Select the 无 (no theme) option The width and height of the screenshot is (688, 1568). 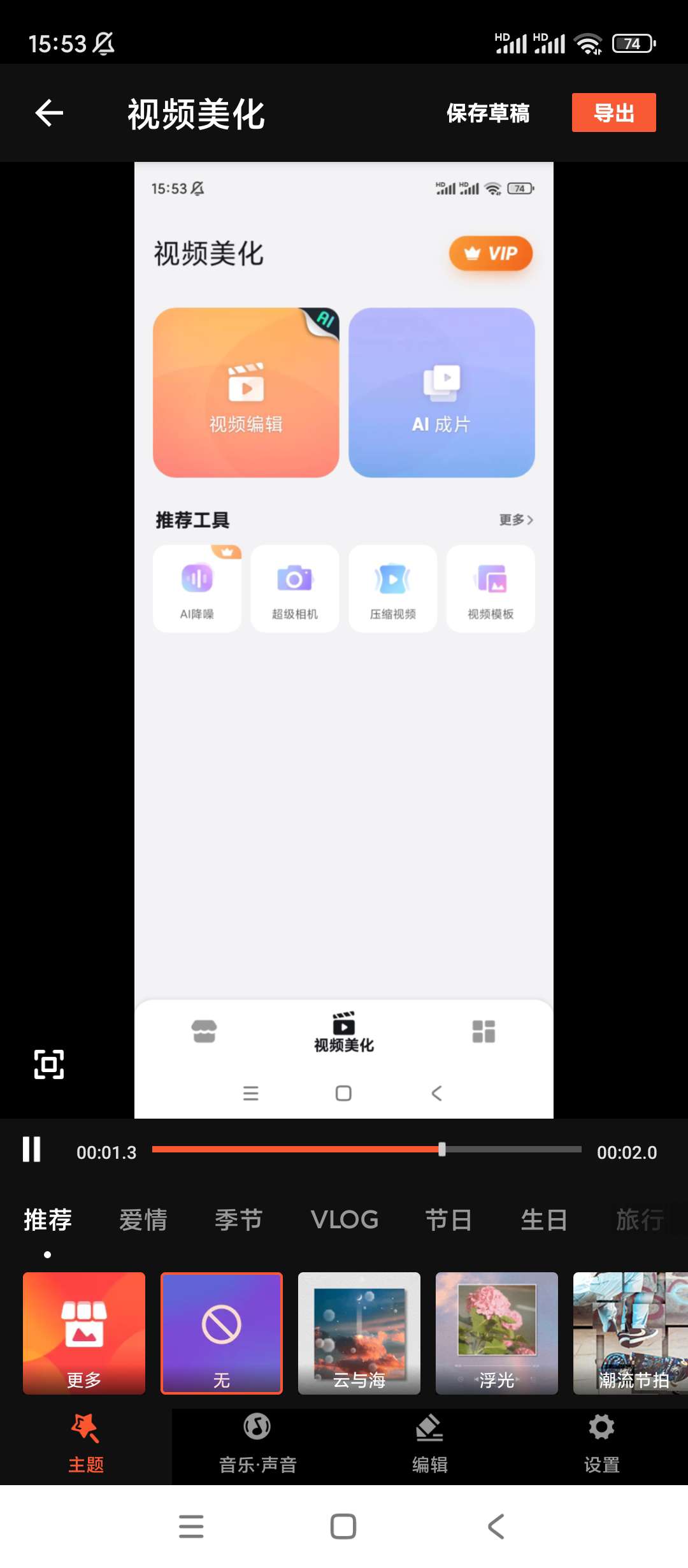point(222,1333)
